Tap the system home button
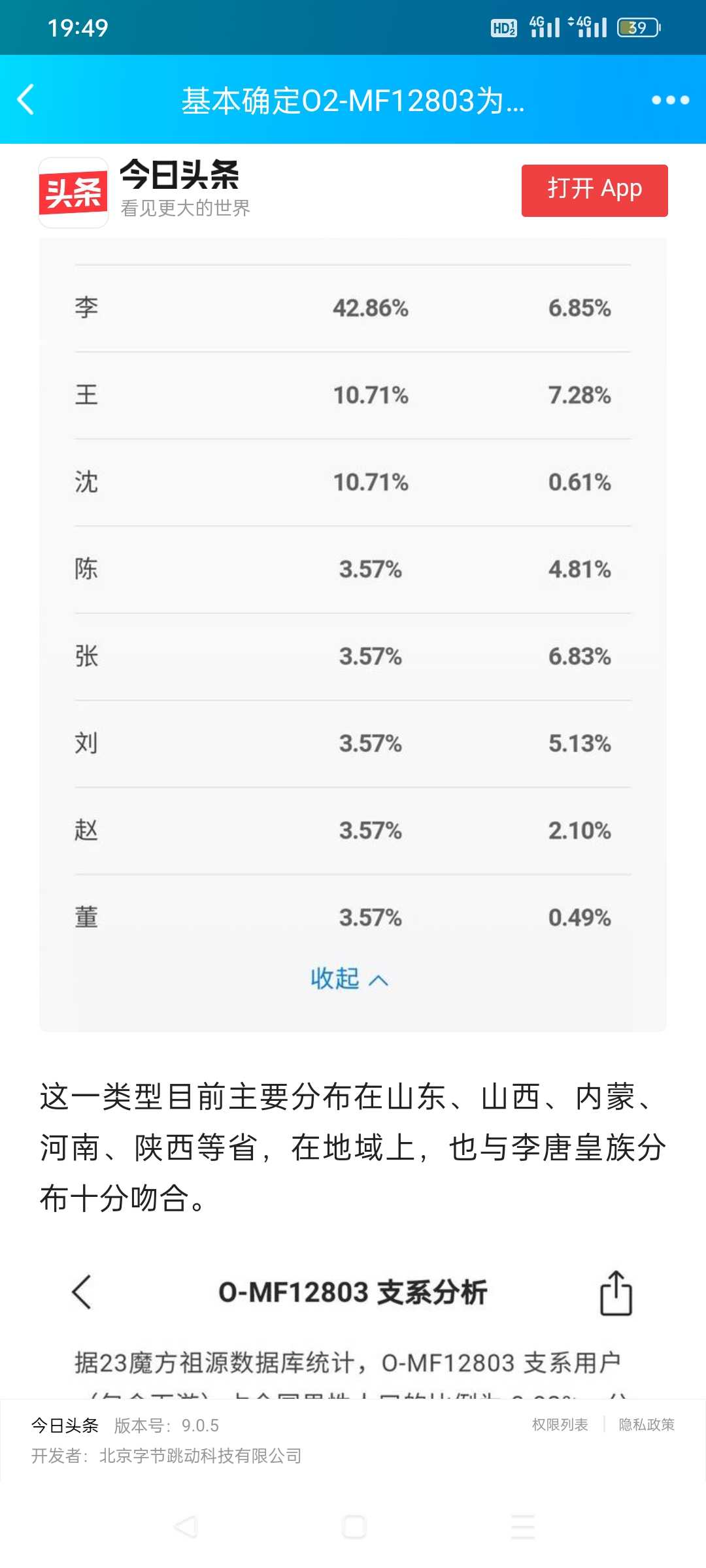Image resolution: width=706 pixels, height=1568 pixels. coord(354,1527)
